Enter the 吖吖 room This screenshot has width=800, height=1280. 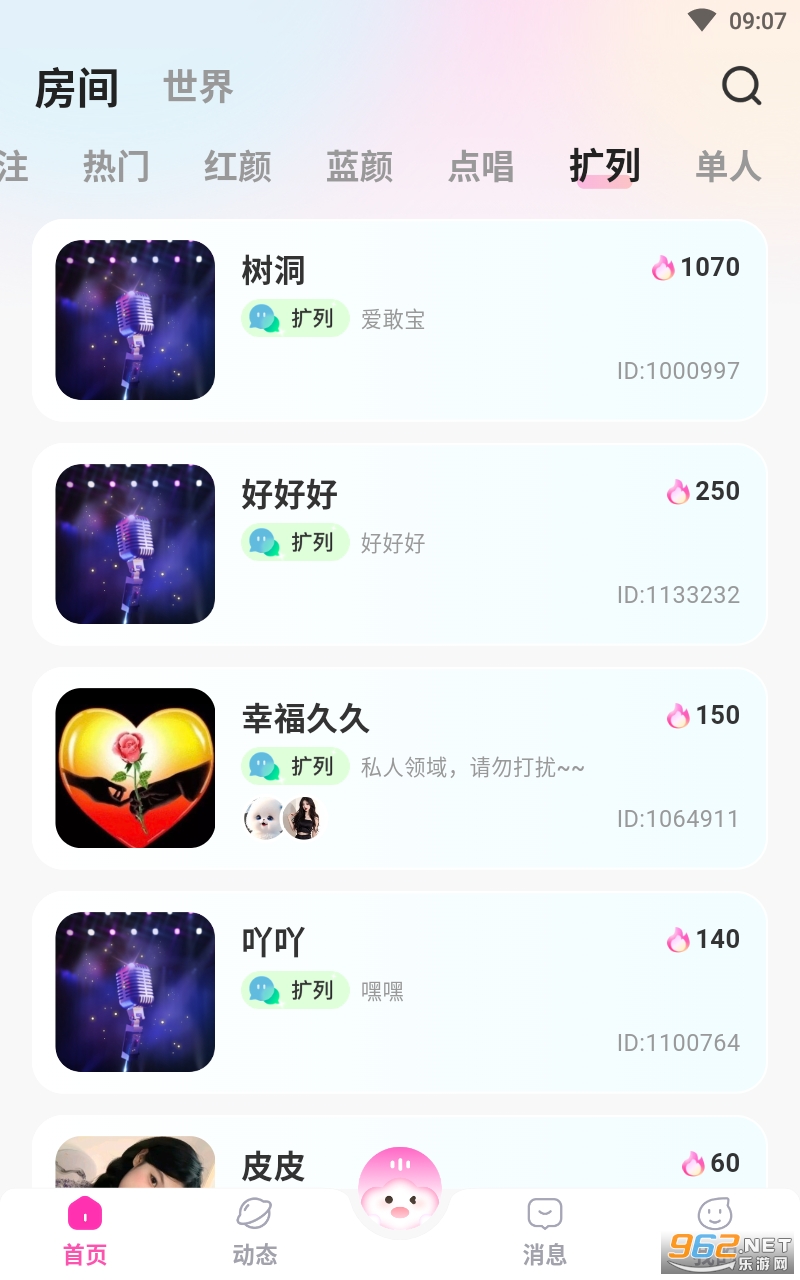(400, 992)
